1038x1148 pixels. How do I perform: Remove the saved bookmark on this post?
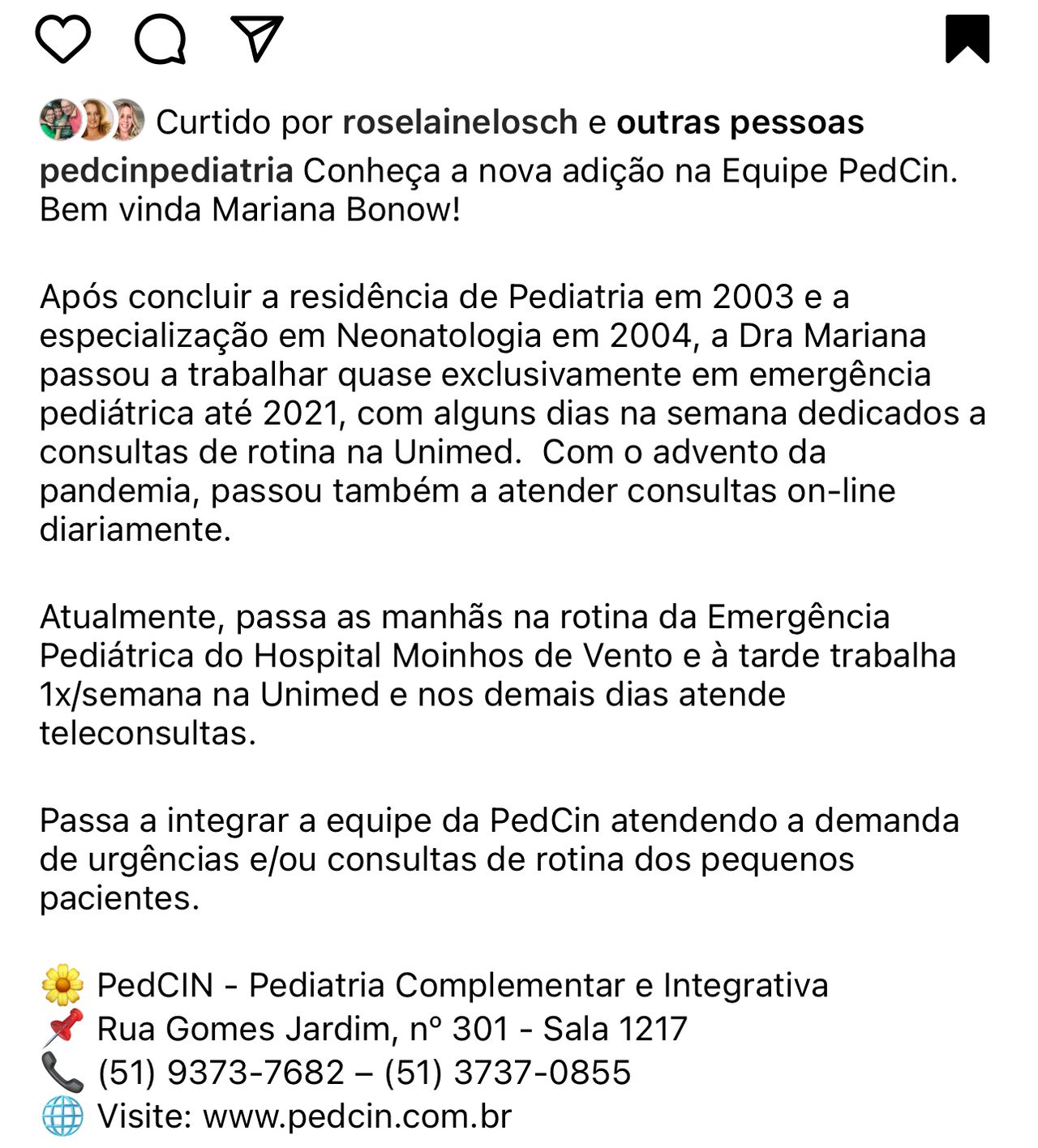click(967, 38)
